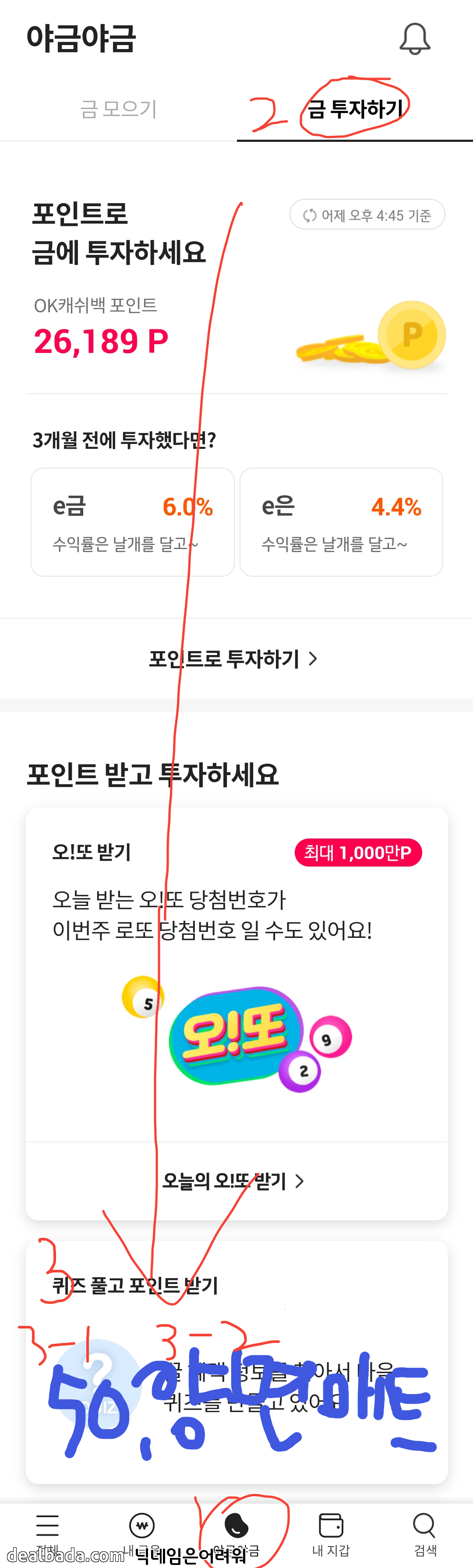The image size is (473, 1568).
Task: Open the notifications bell
Action: point(415,39)
